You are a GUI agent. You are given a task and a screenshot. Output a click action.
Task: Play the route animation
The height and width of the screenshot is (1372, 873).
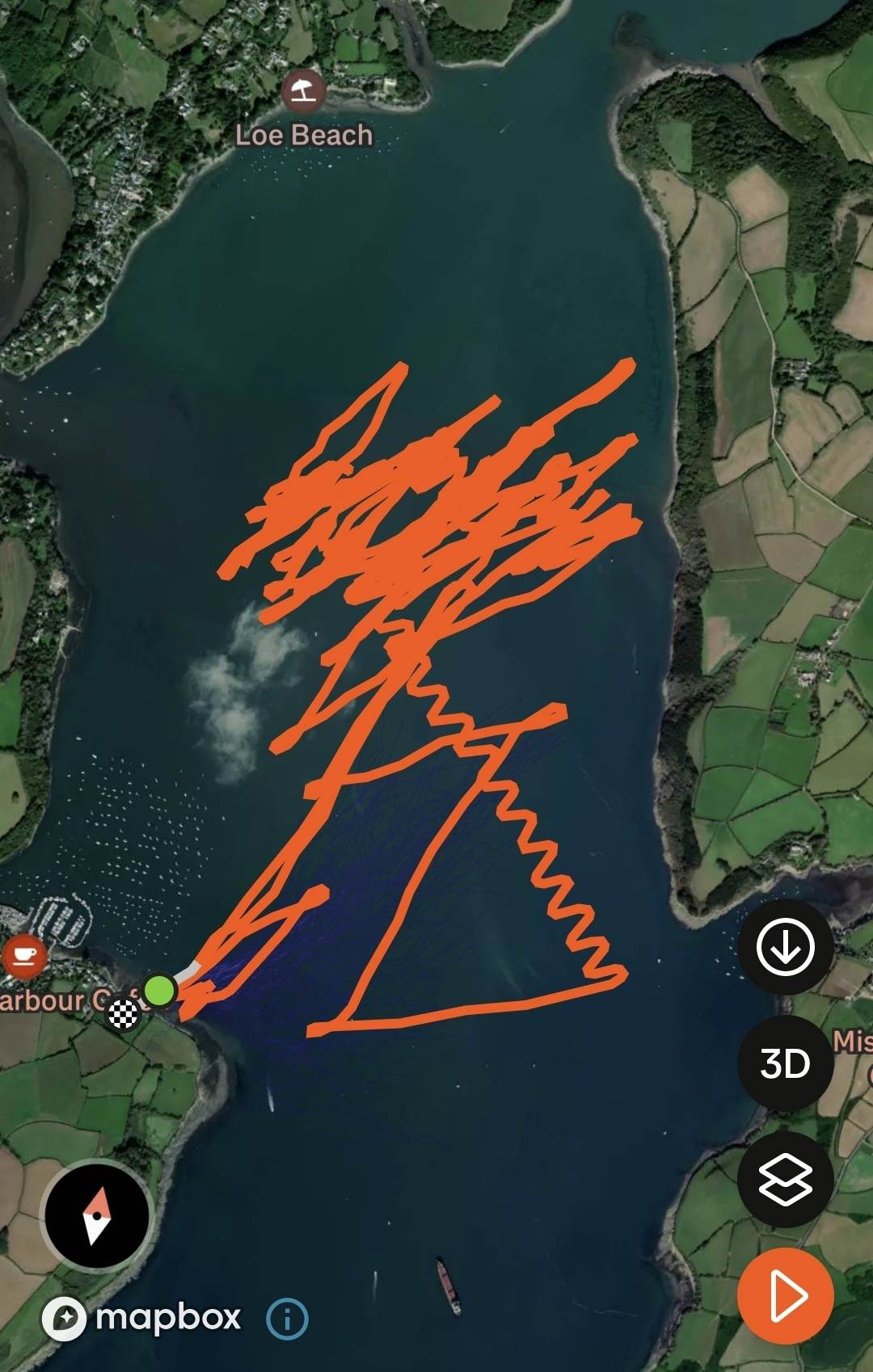click(x=785, y=1296)
